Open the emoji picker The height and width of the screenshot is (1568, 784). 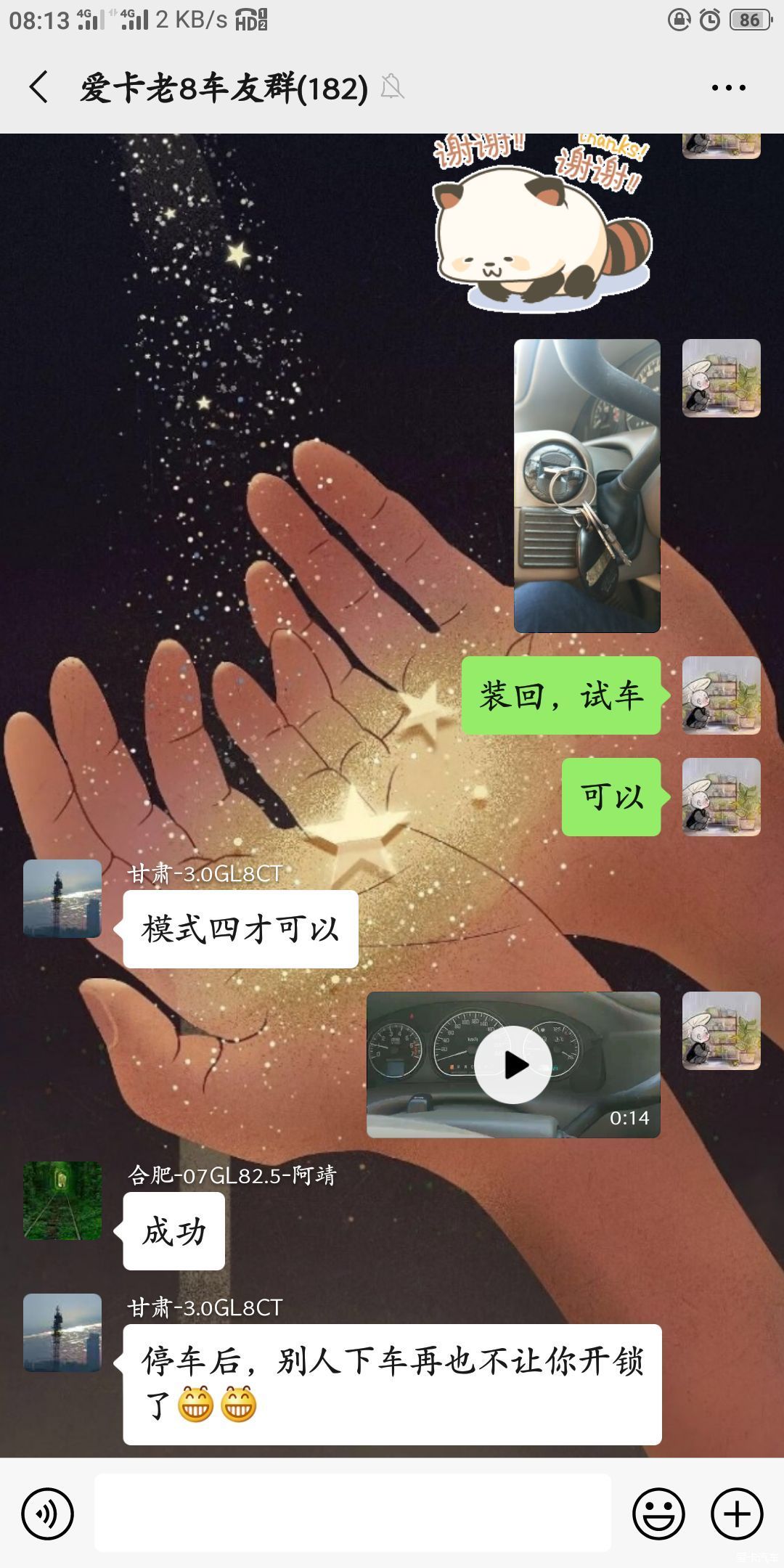pyautogui.click(x=658, y=1514)
